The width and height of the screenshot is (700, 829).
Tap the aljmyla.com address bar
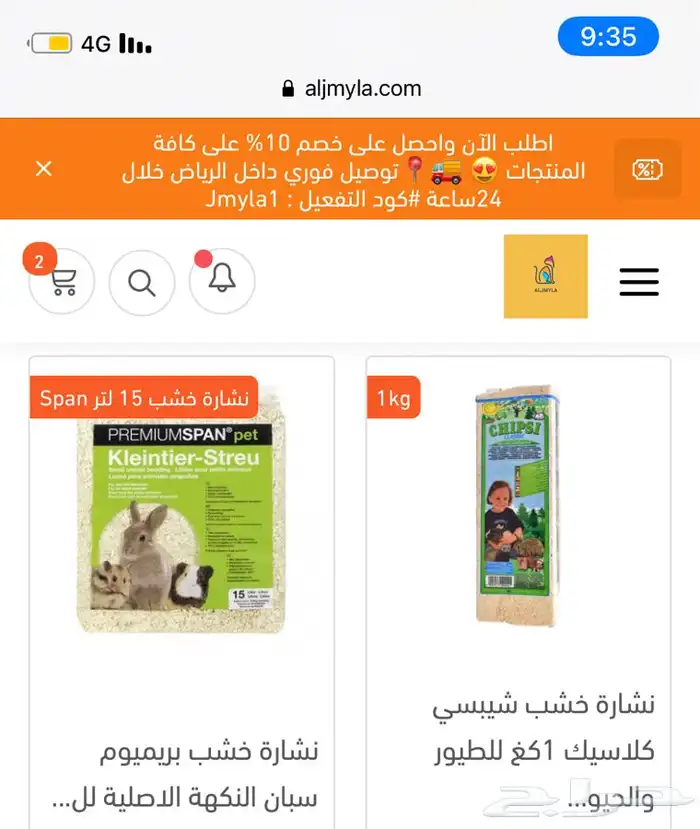point(351,89)
